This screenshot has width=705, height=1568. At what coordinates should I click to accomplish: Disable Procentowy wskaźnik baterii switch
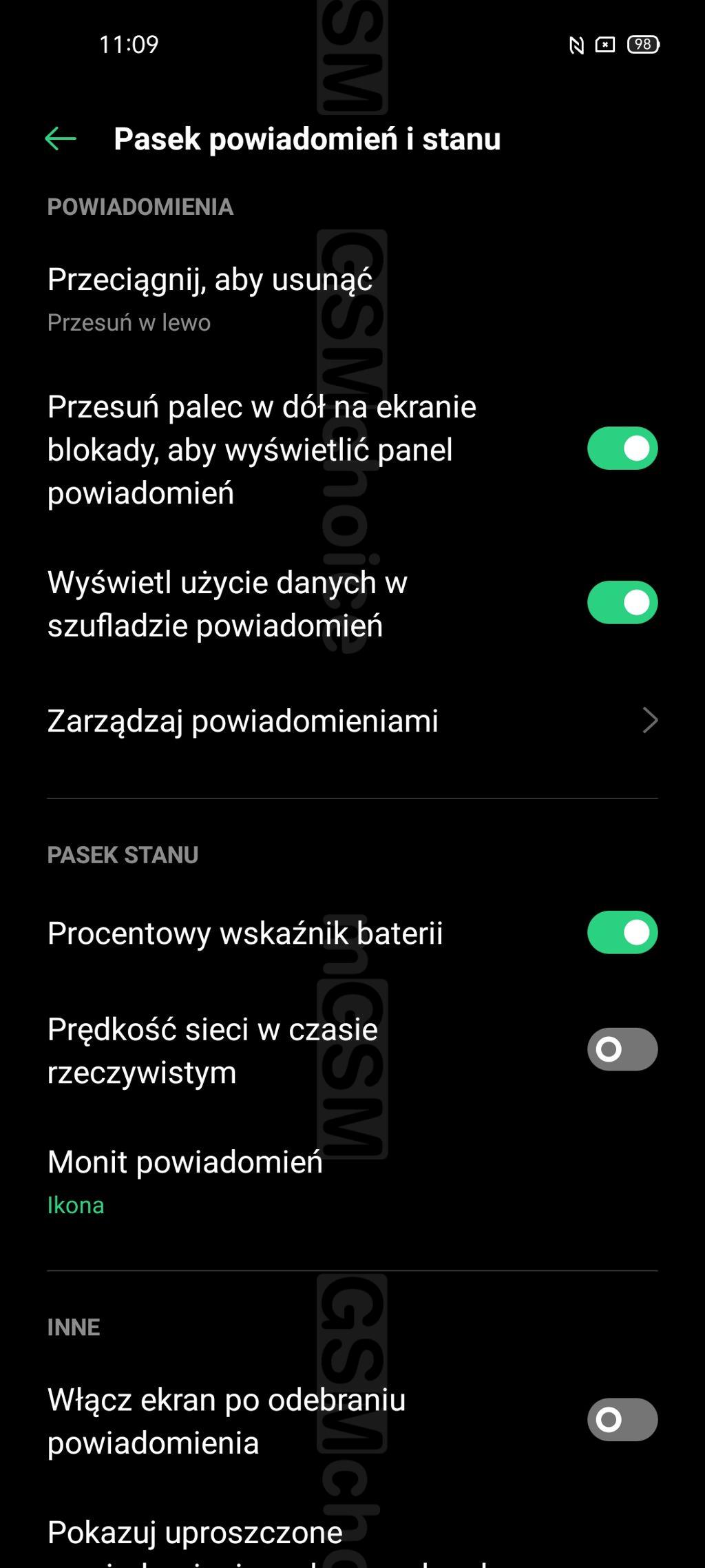click(x=622, y=933)
